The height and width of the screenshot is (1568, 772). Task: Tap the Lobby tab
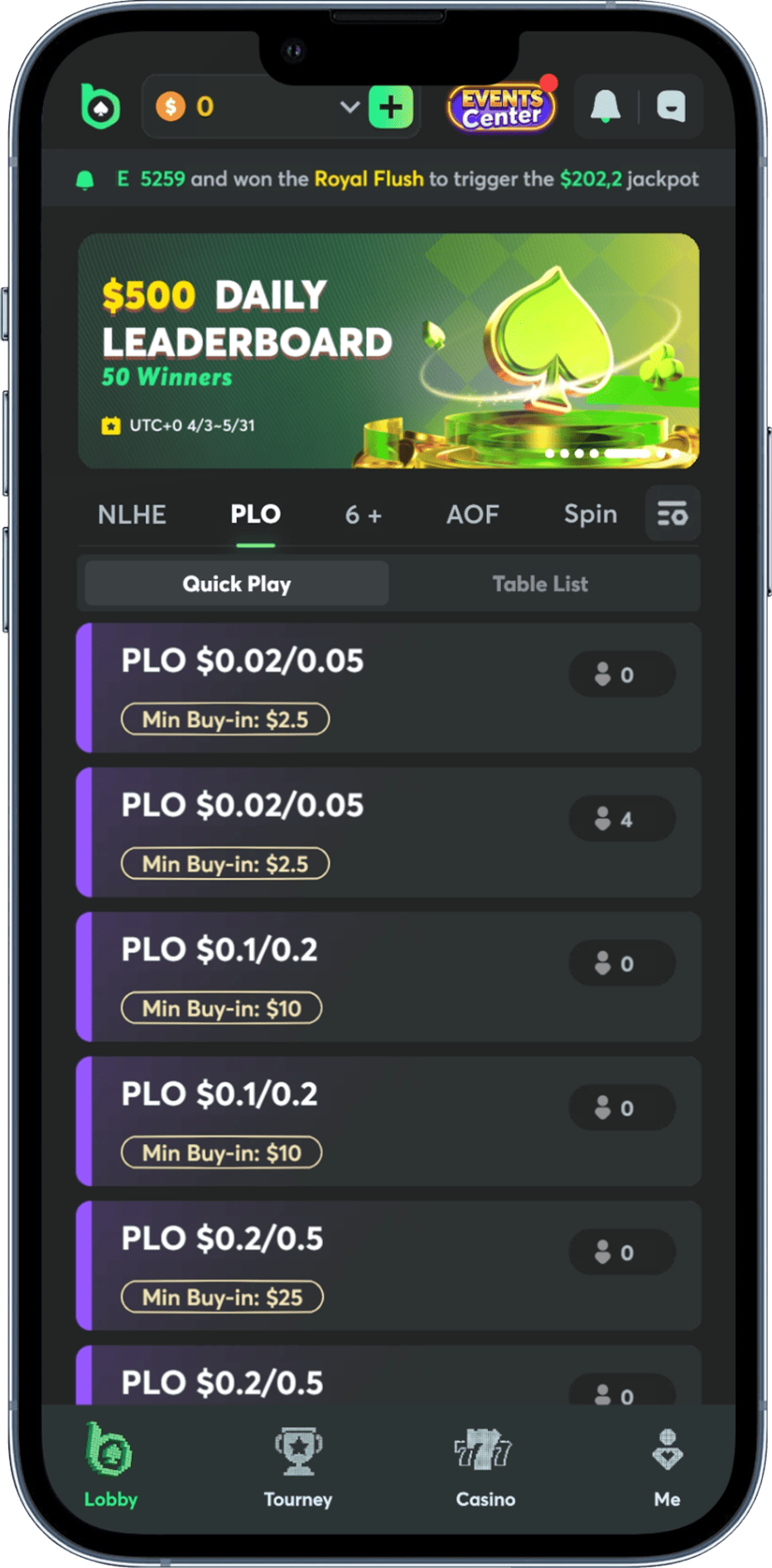point(110,1467)
